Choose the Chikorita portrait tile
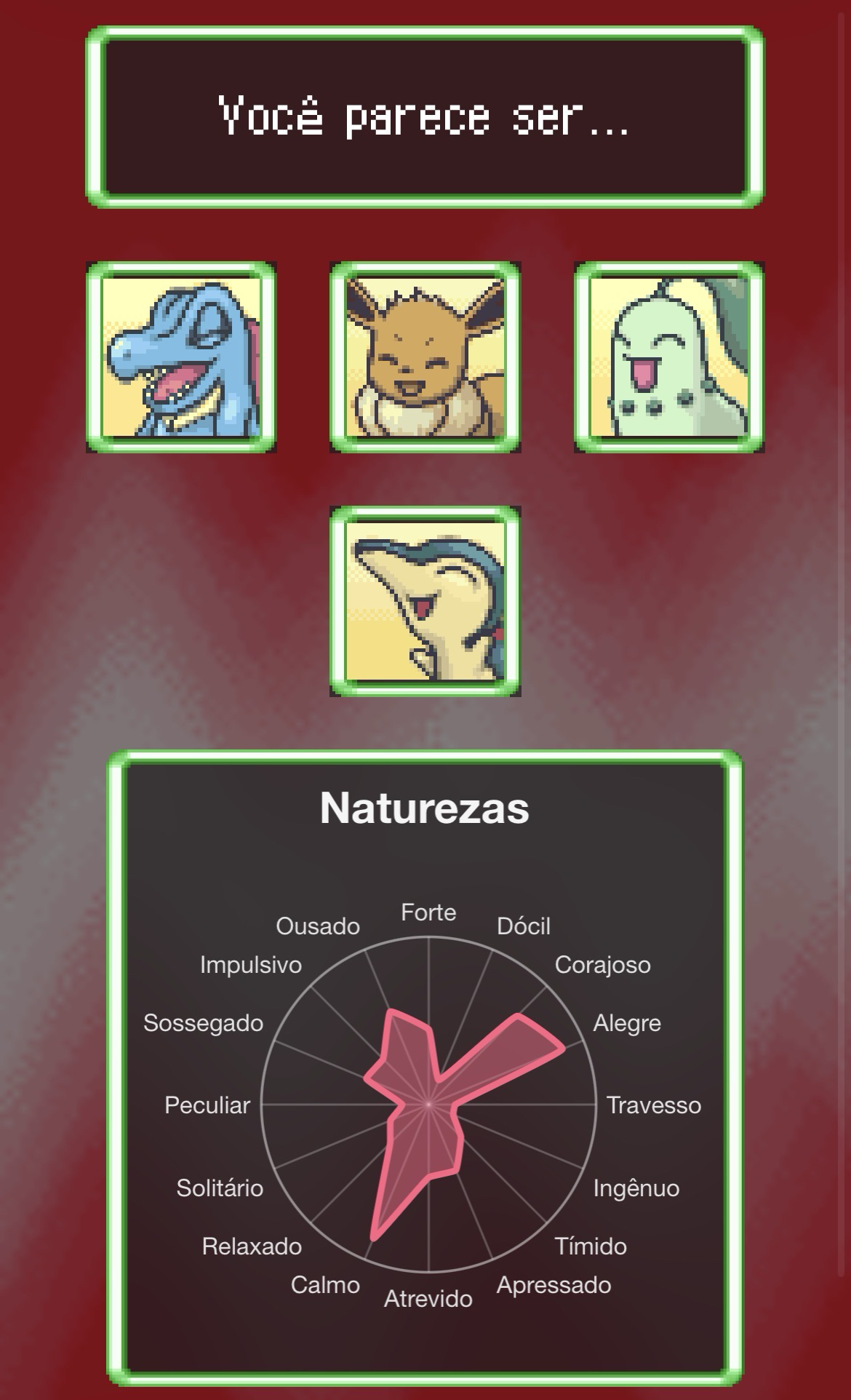The image size is (851, 1400). pyautogui.click(x=668, y=357)
